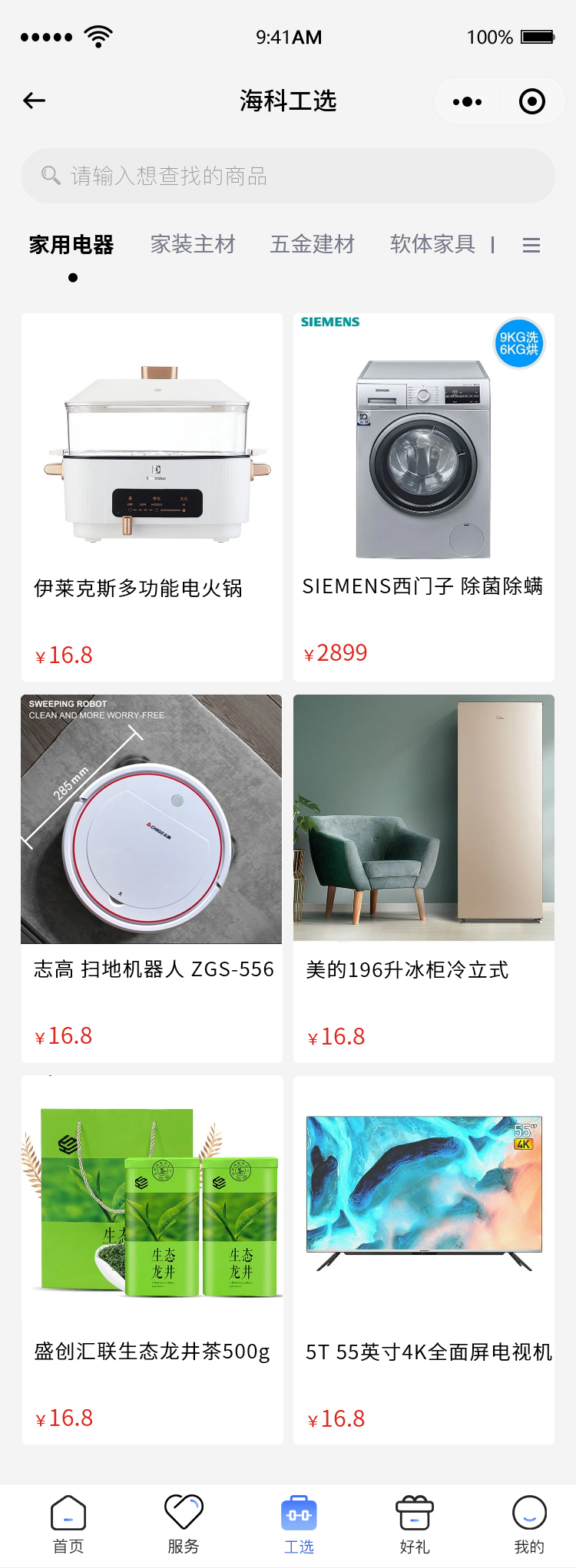Image resolution: width=576 pixels, height=1568 pixels.
Task: Close the mini program via circle icon
Action: (531, 101)
